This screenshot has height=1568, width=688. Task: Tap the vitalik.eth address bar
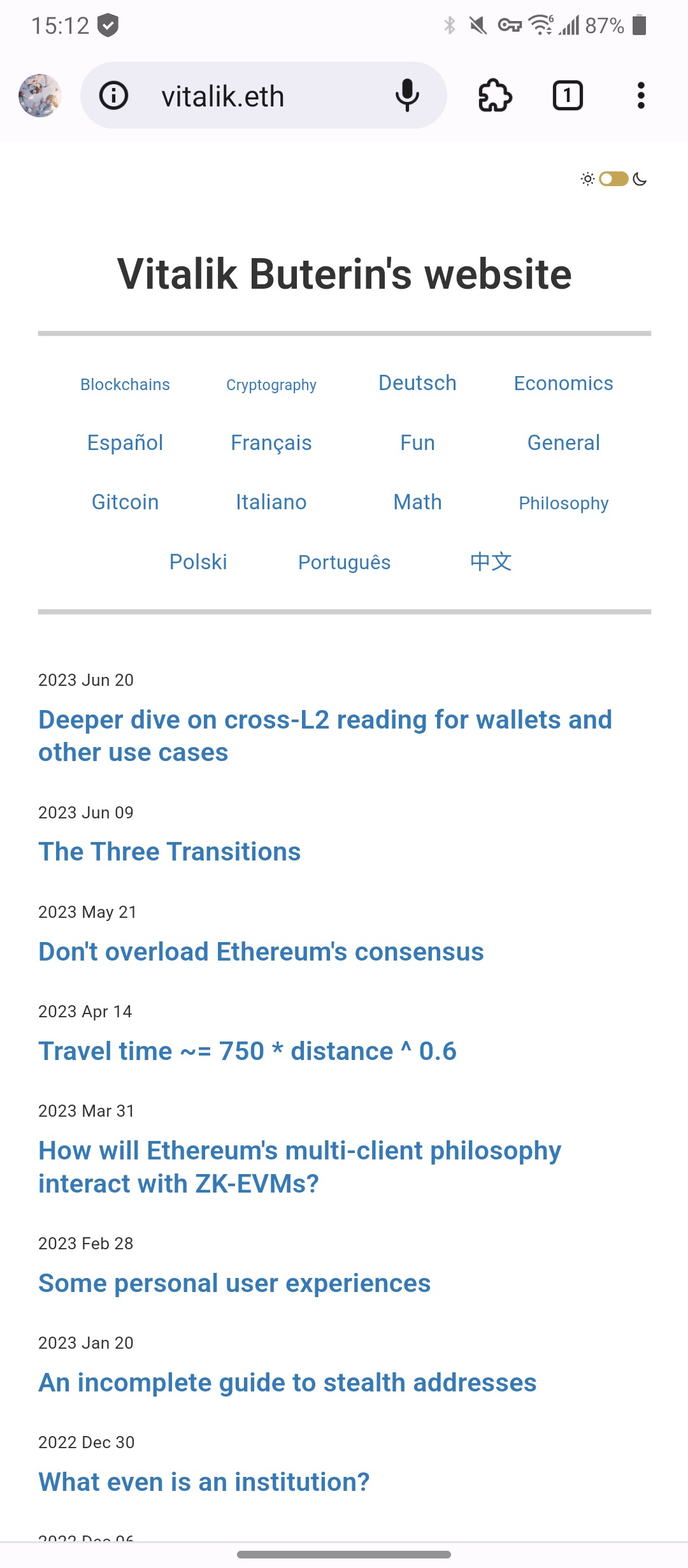255,97
